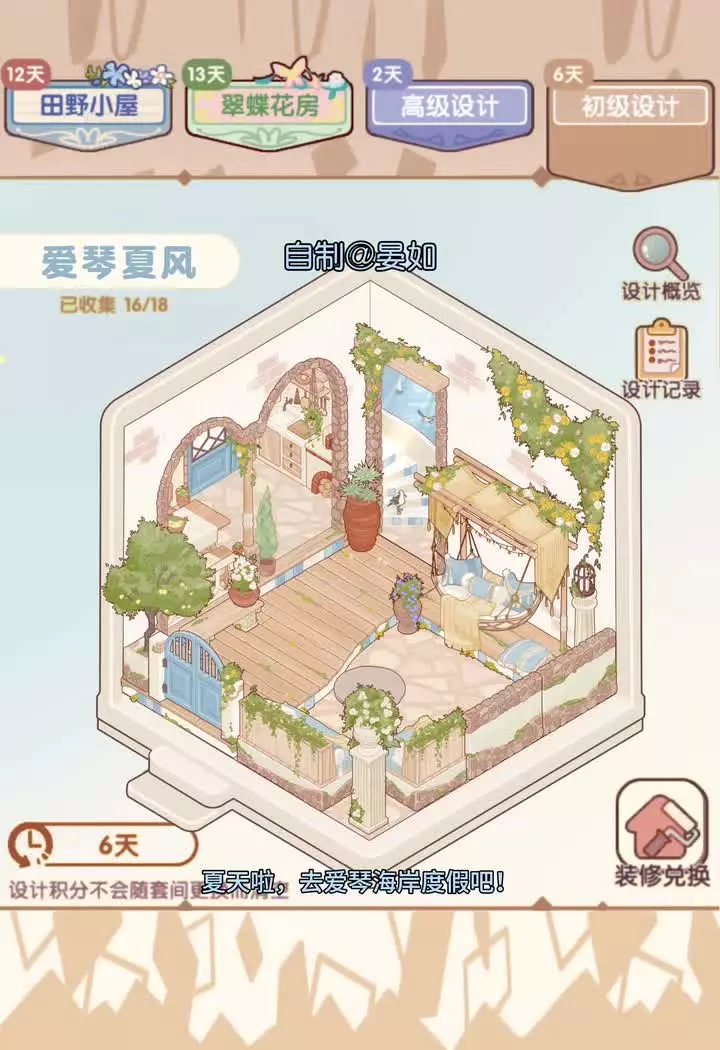Tap the 装修兑换 button
Image resolution: width=720 pixels, height=1050 pixels.
click(662, 833)
